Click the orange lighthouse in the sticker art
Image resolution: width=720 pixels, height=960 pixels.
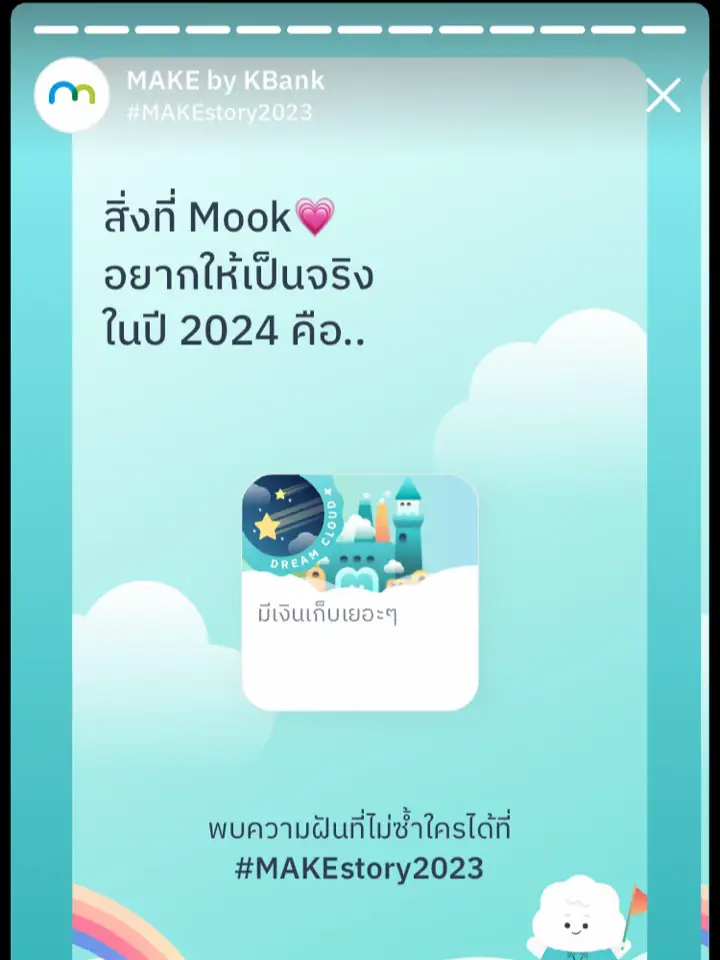[382, 522]
